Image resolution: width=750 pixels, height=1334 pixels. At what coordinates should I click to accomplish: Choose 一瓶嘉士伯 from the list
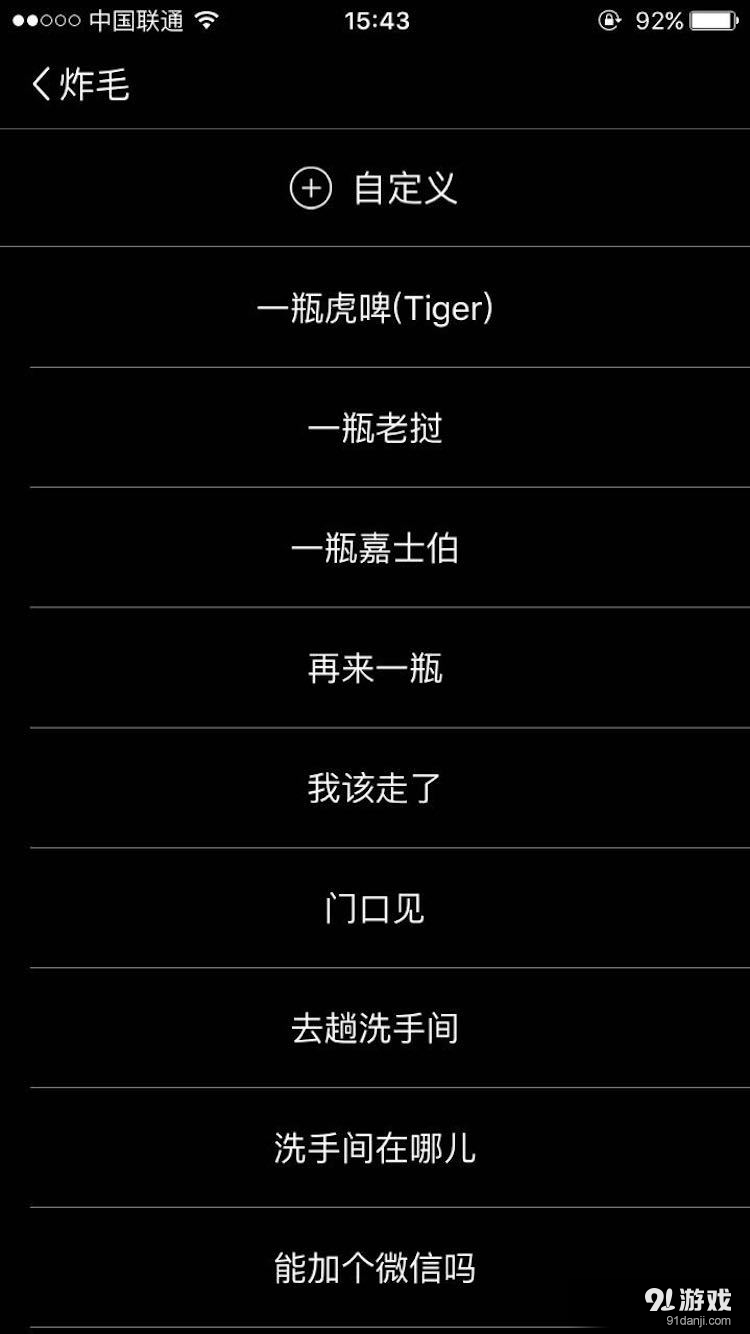375,548
